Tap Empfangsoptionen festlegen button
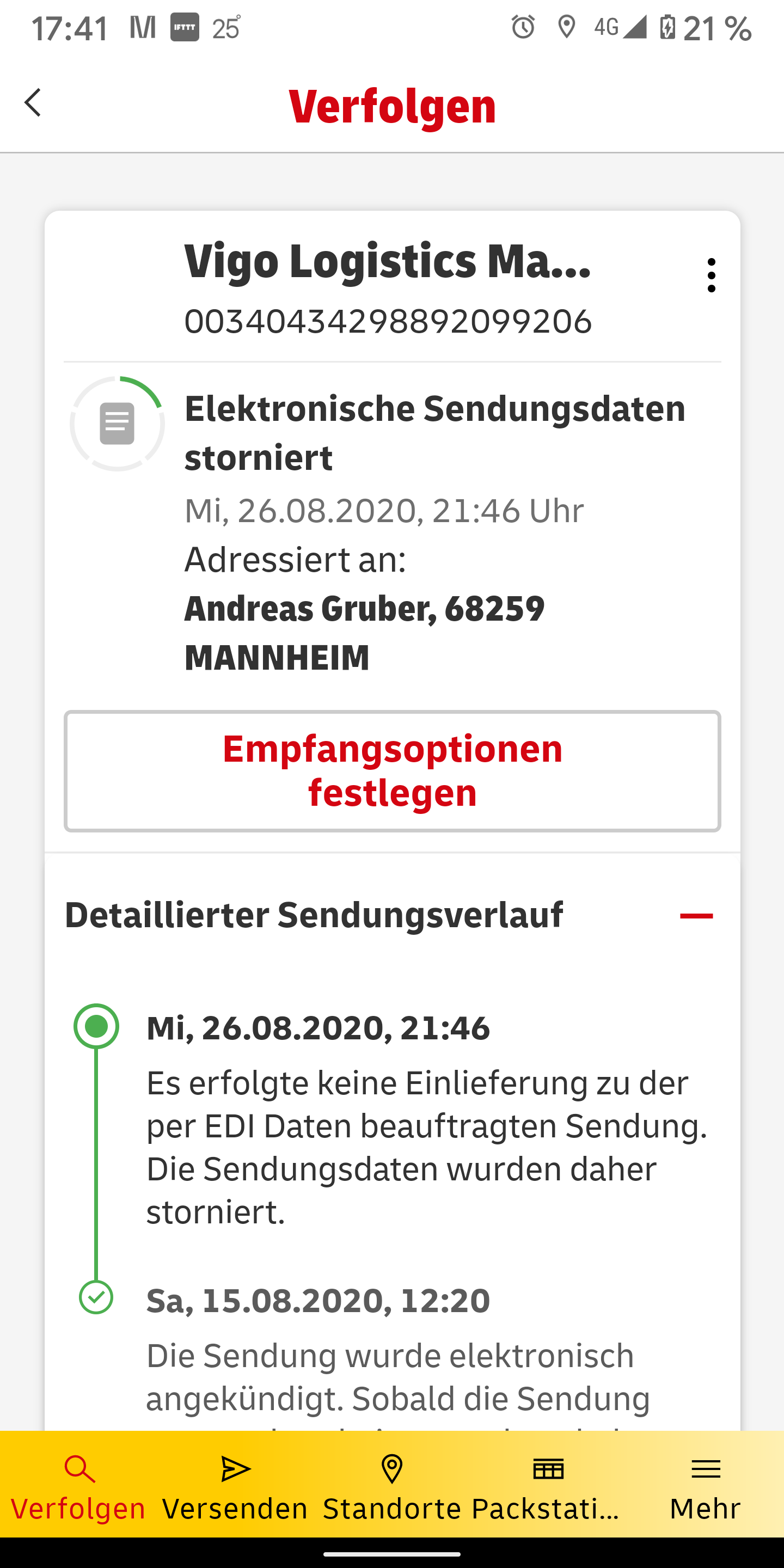The width and height of the screenshot is (784, 1568). (393, 770)
